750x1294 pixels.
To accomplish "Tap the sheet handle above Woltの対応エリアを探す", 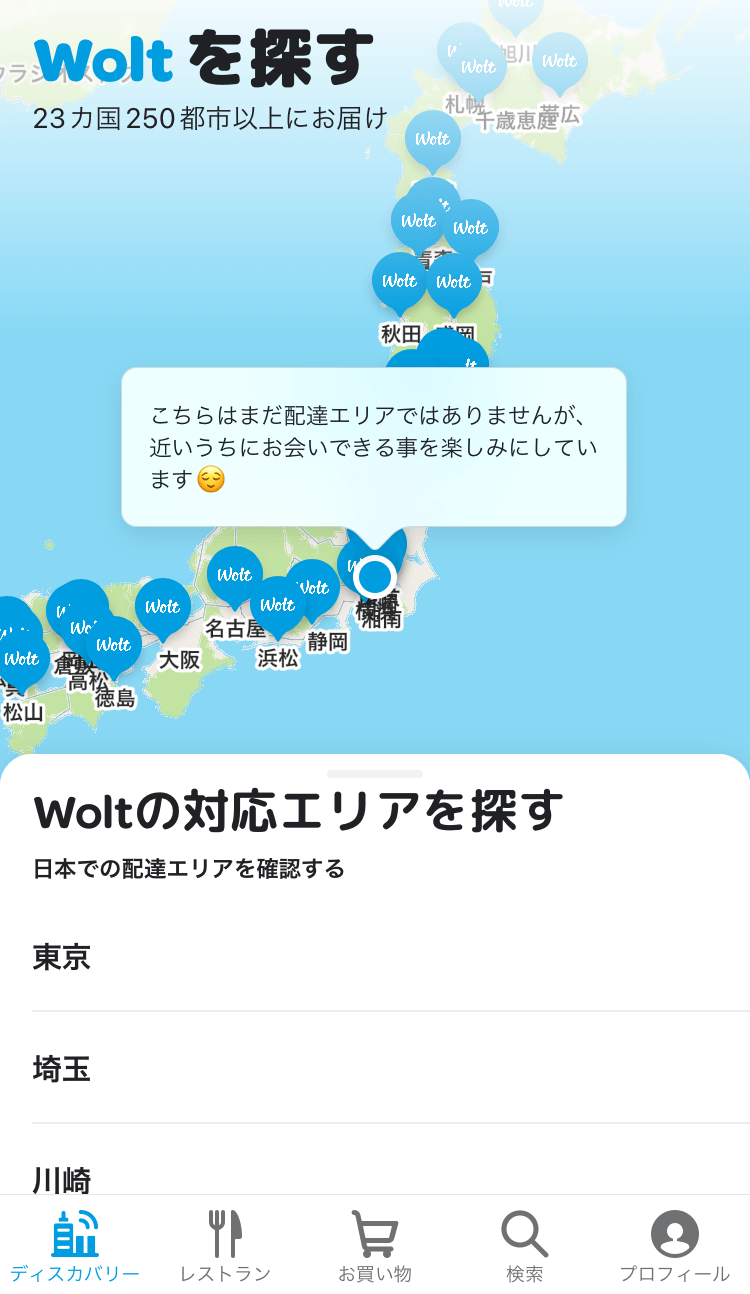I will tap(375, 773).
